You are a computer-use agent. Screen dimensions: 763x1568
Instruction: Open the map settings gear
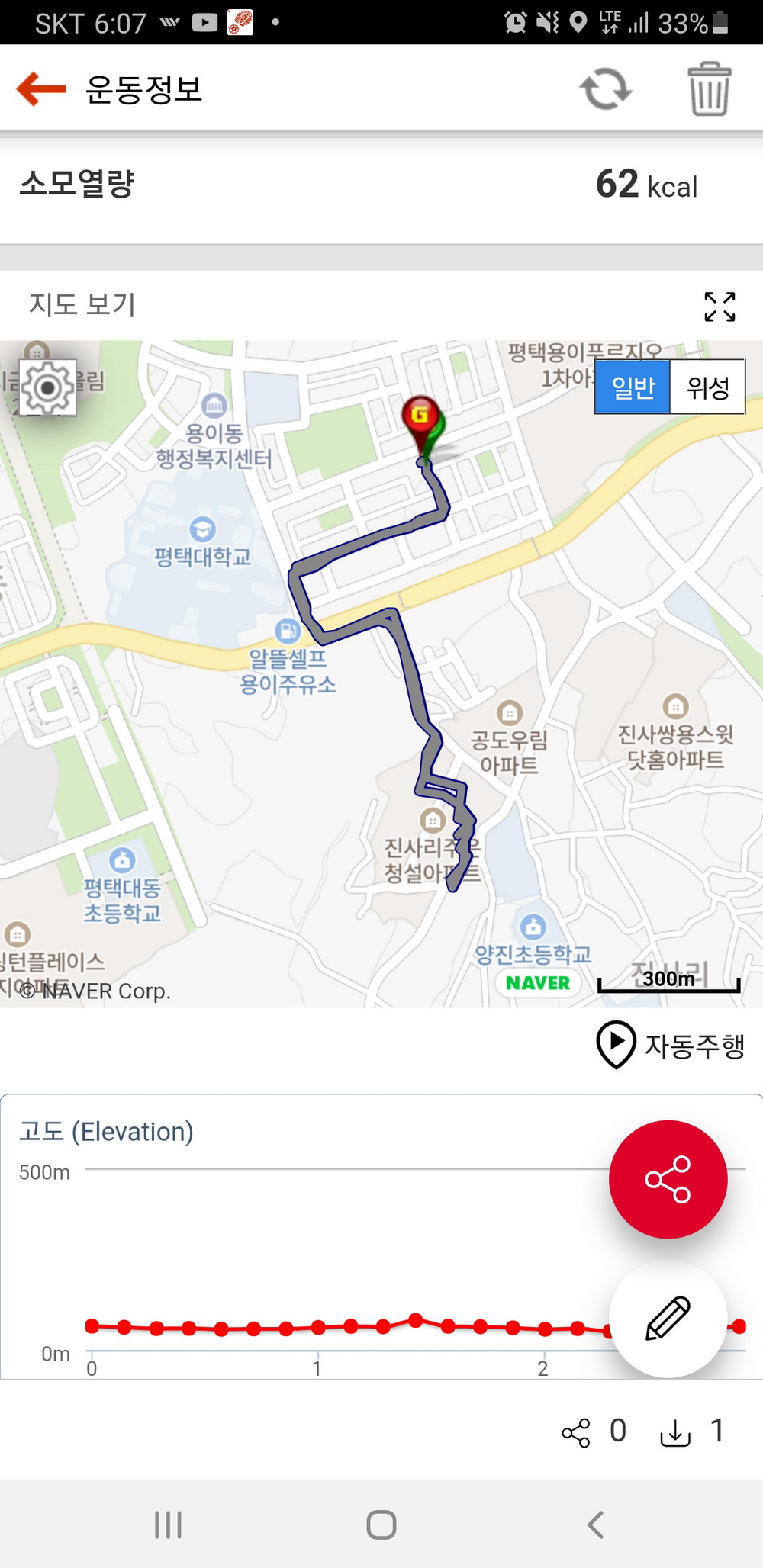[47, 388]
